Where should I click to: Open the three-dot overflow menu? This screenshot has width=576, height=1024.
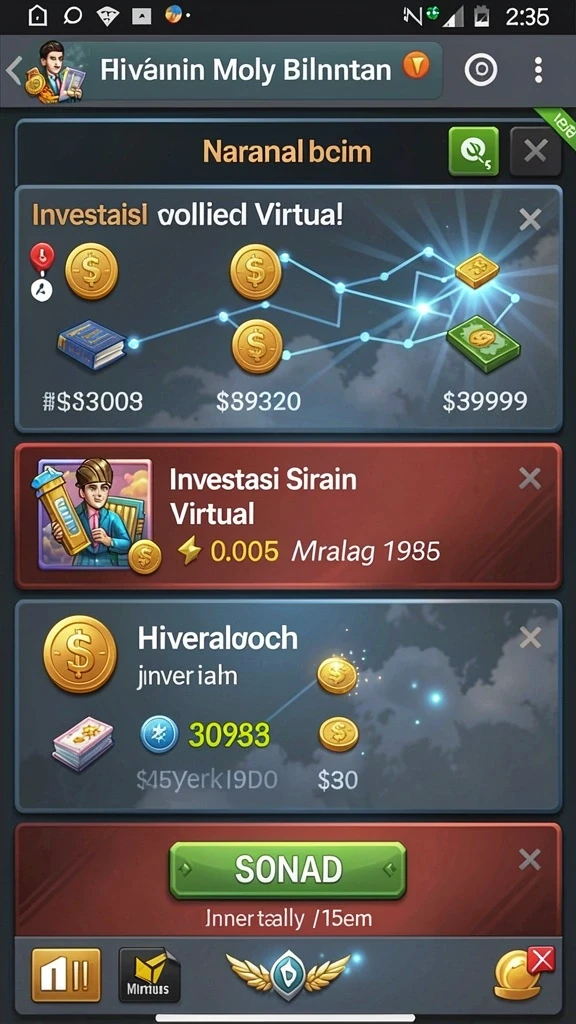point(538,70)
